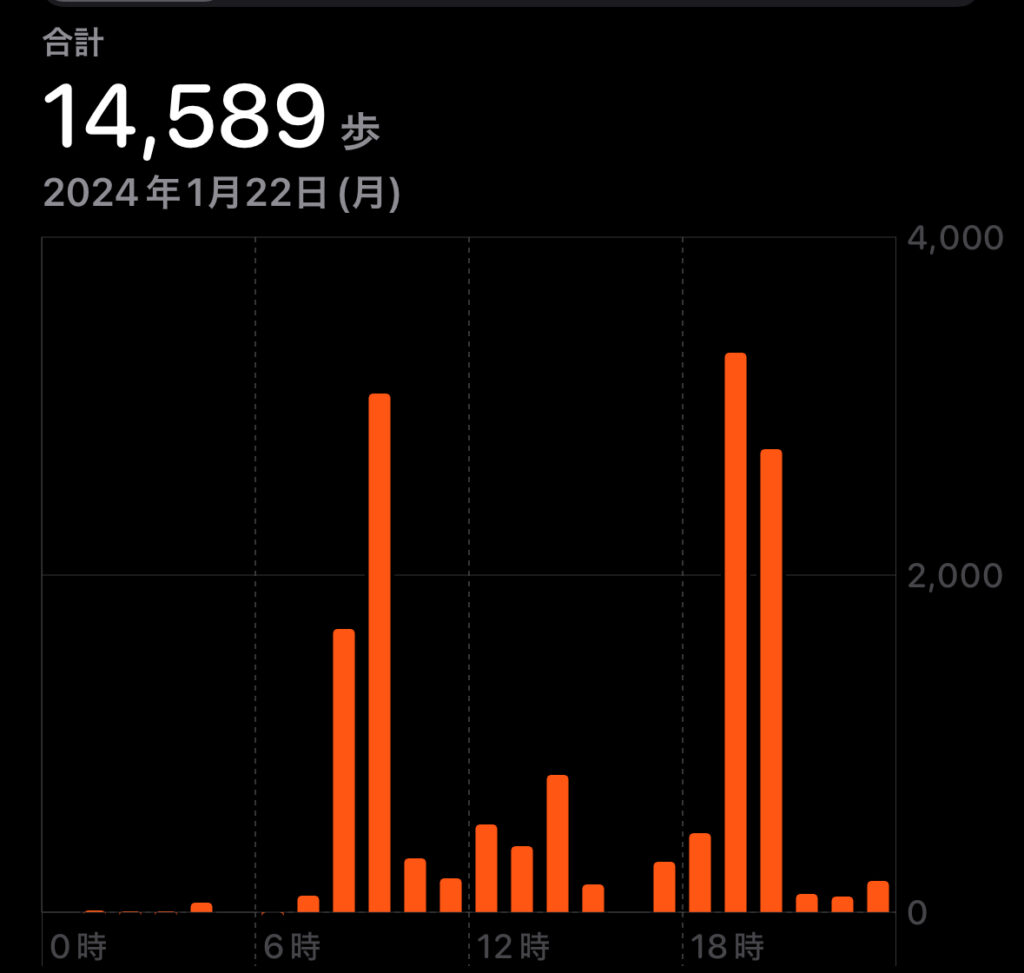Select the tallest bar at 19時 in the chart
This screenshot has width=1024, height=973.
tap(736, 632)
